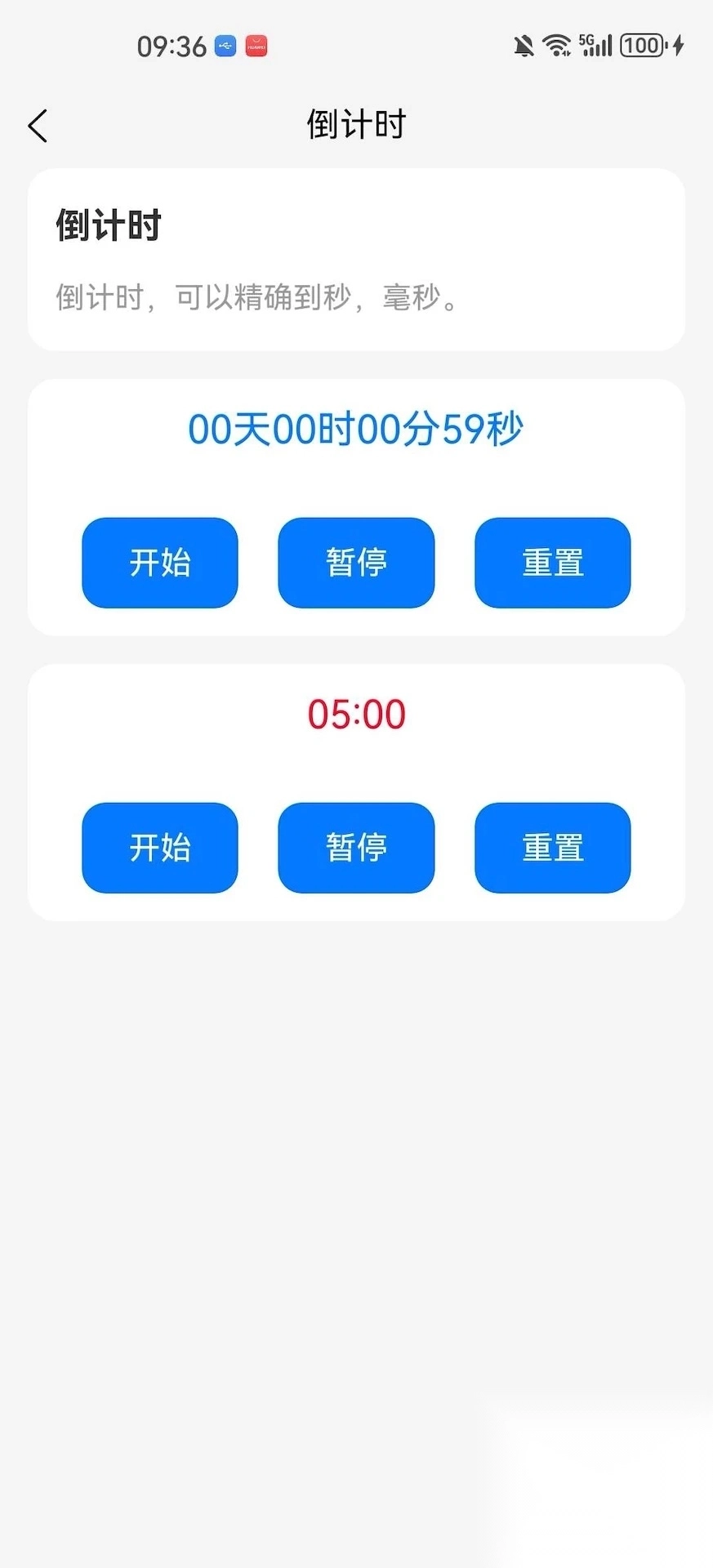Tap the red 05:00 timer display

tap(356, 713)
